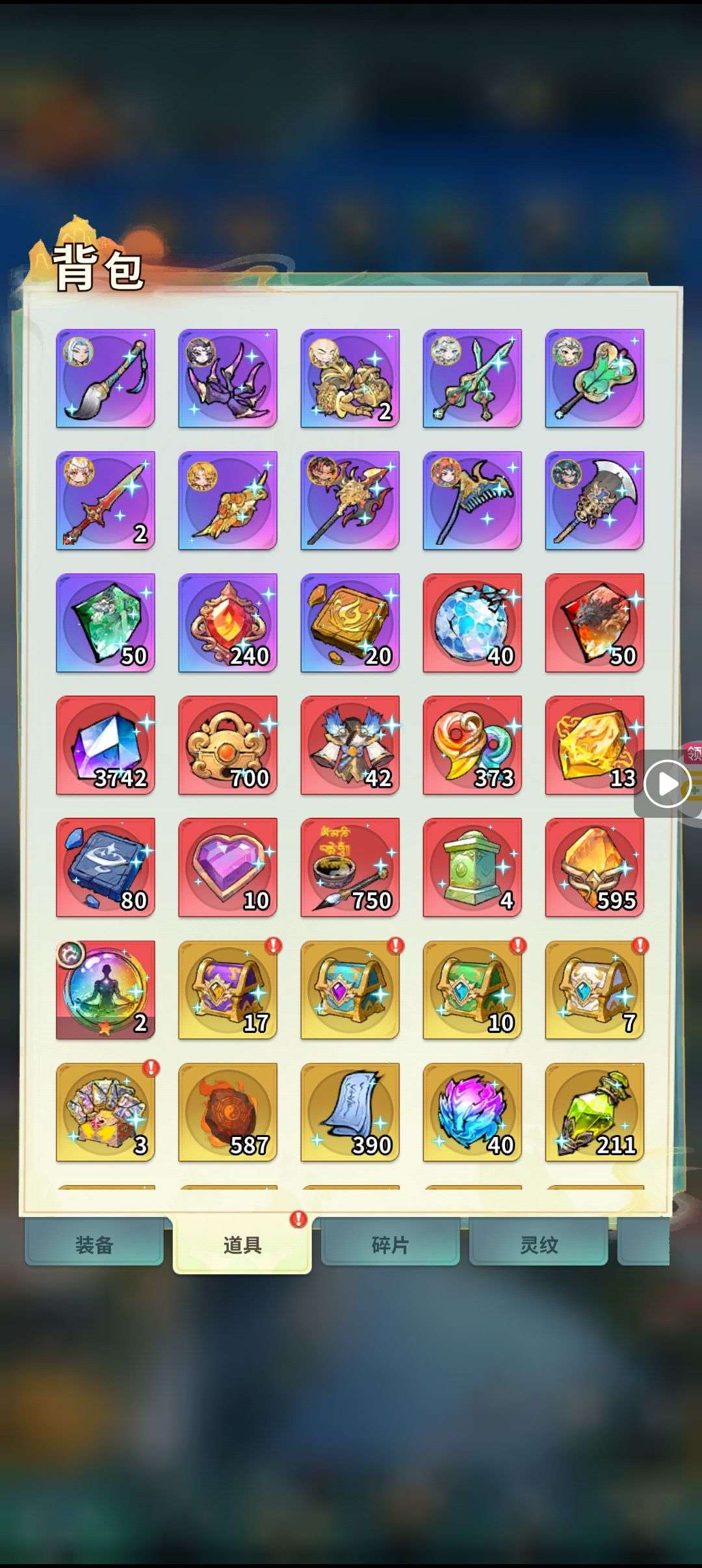Switch to the 装备 tab
This screenshot has height=1568, width=702.
[x=94, y=1244]
